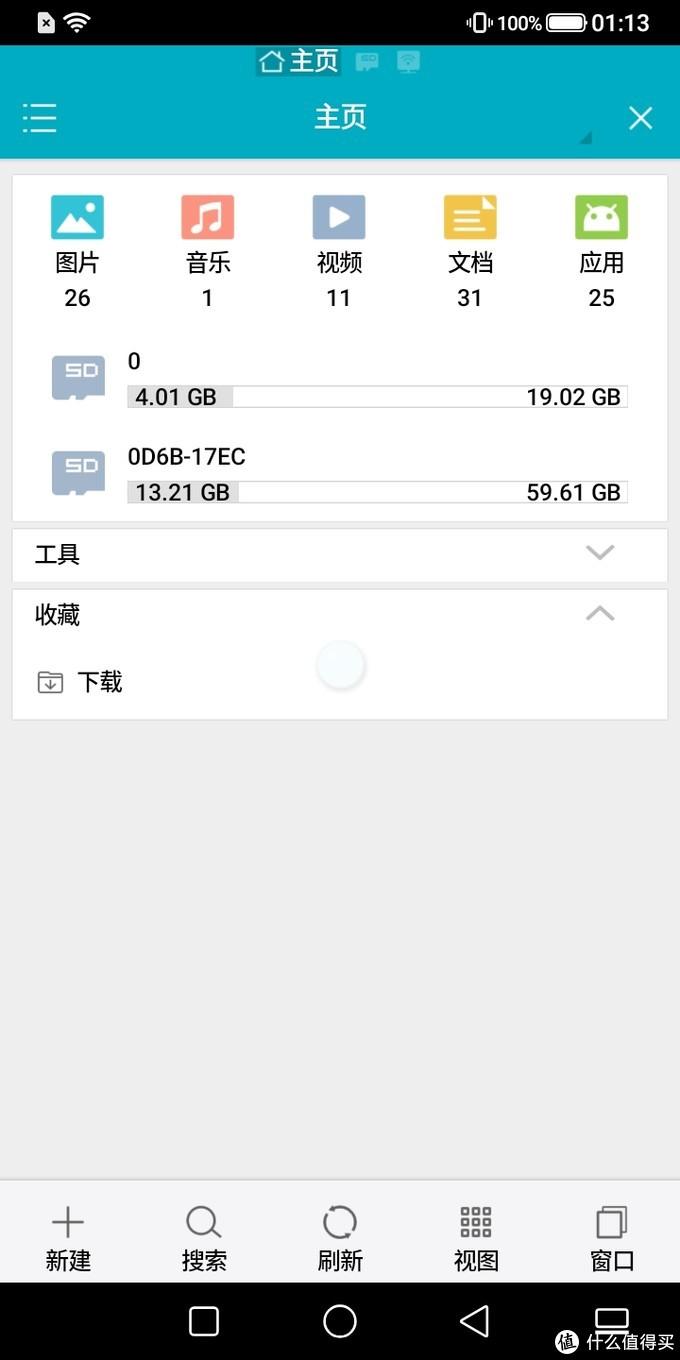680x1360 pixels.
Task: Expand the 工具 tools section
Action: tap(340, 555)
